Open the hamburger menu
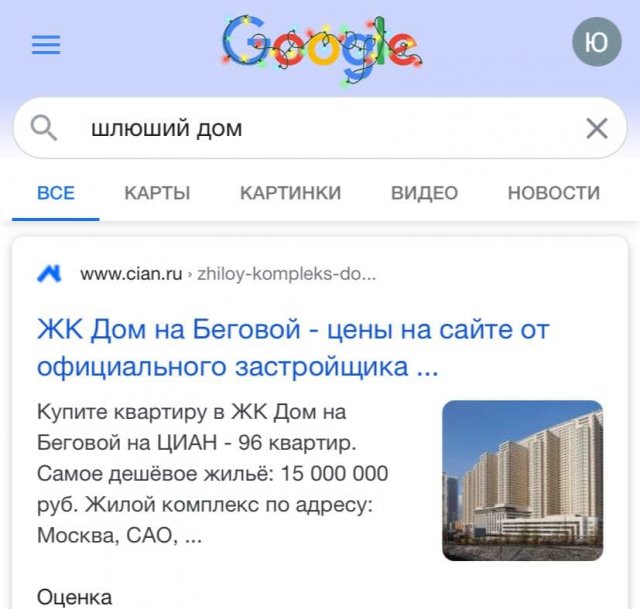Image resolution: width=640 pixels, height=609 pixels. tap(46, 45)
